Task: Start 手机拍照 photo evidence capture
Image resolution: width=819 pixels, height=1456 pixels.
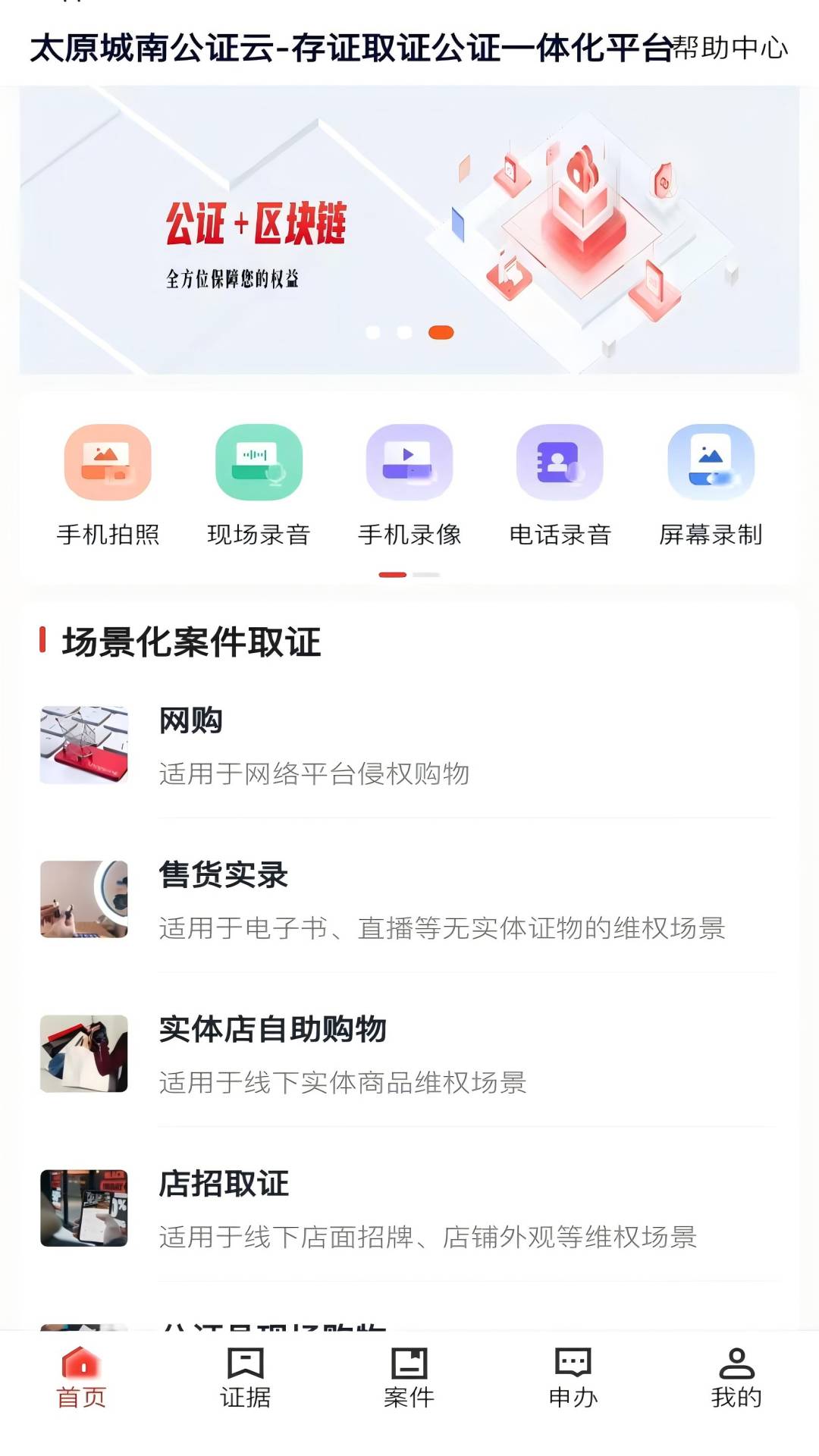Action: [x=108, y=484]
